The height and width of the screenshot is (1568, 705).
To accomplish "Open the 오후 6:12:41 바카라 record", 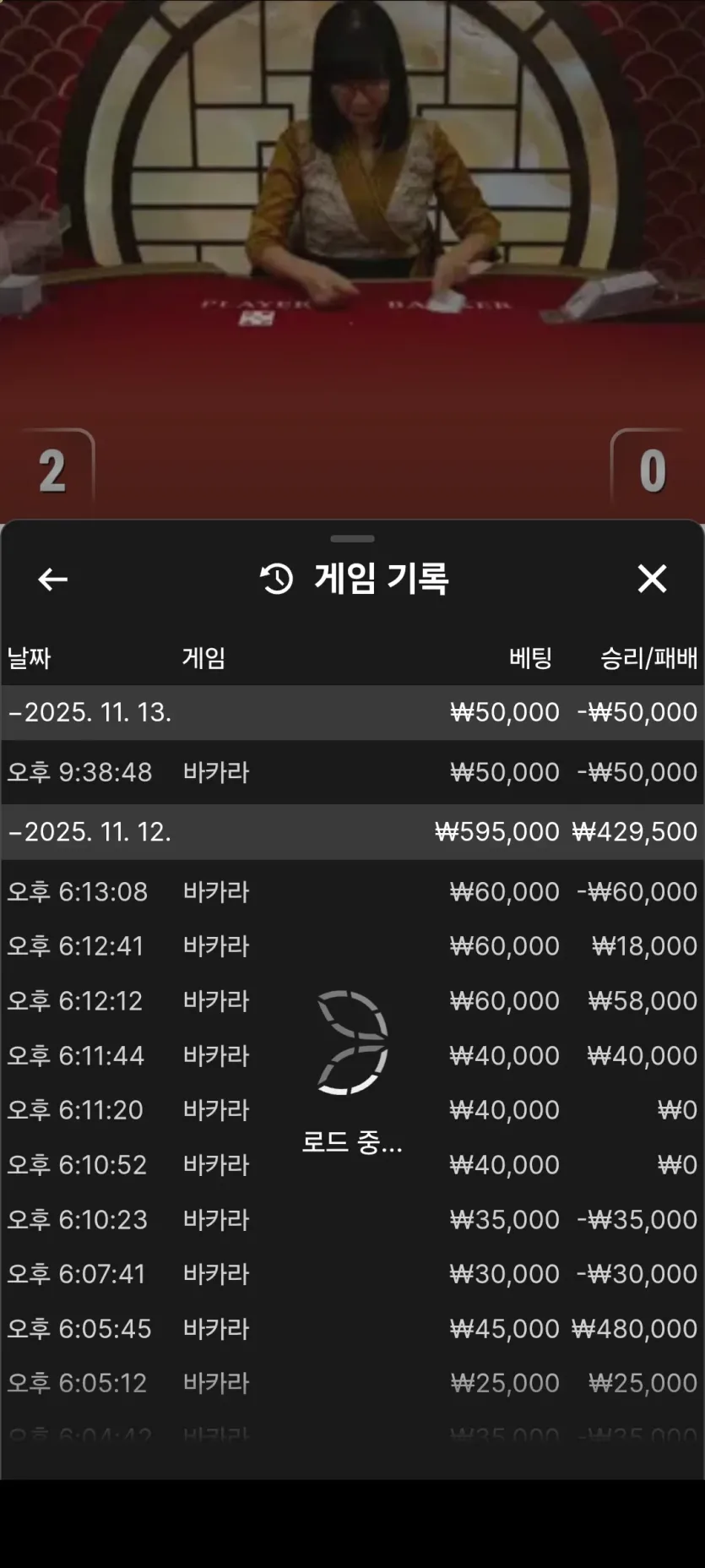I will 352,945.
